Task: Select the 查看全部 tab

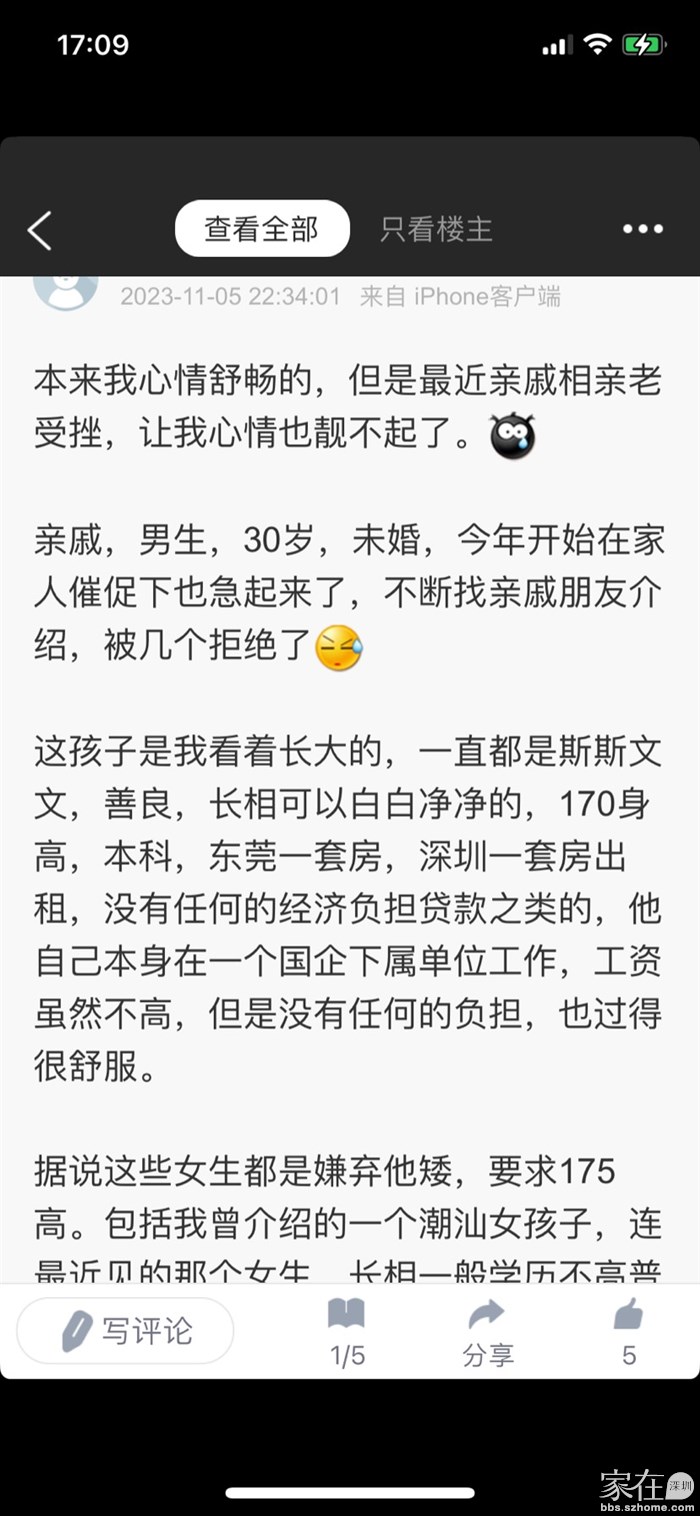Action: pyautogui.click(x=262, y=229)
